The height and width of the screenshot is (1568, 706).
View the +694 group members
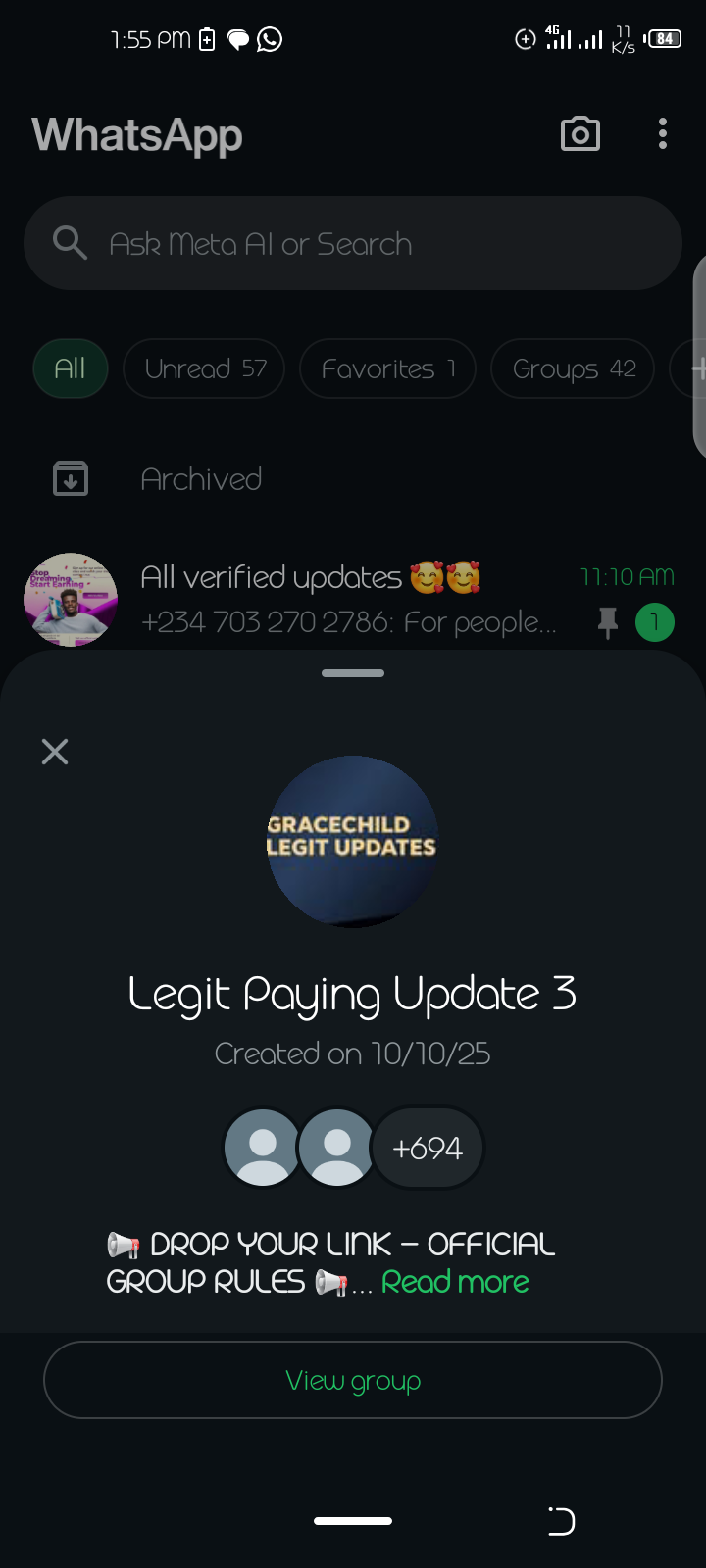pyautogui.click(x=428, y=1148)
